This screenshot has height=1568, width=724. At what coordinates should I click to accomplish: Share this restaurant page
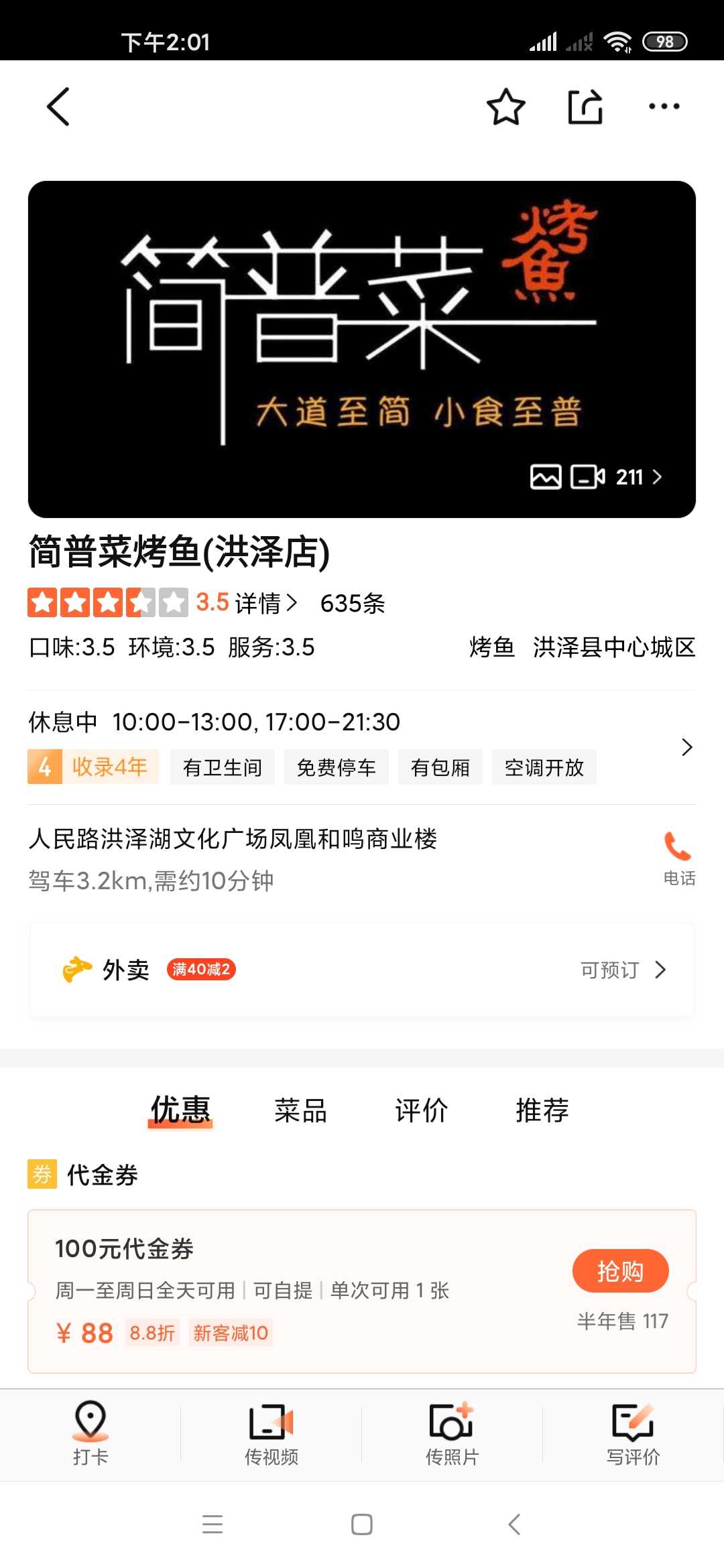pos(585,107)
